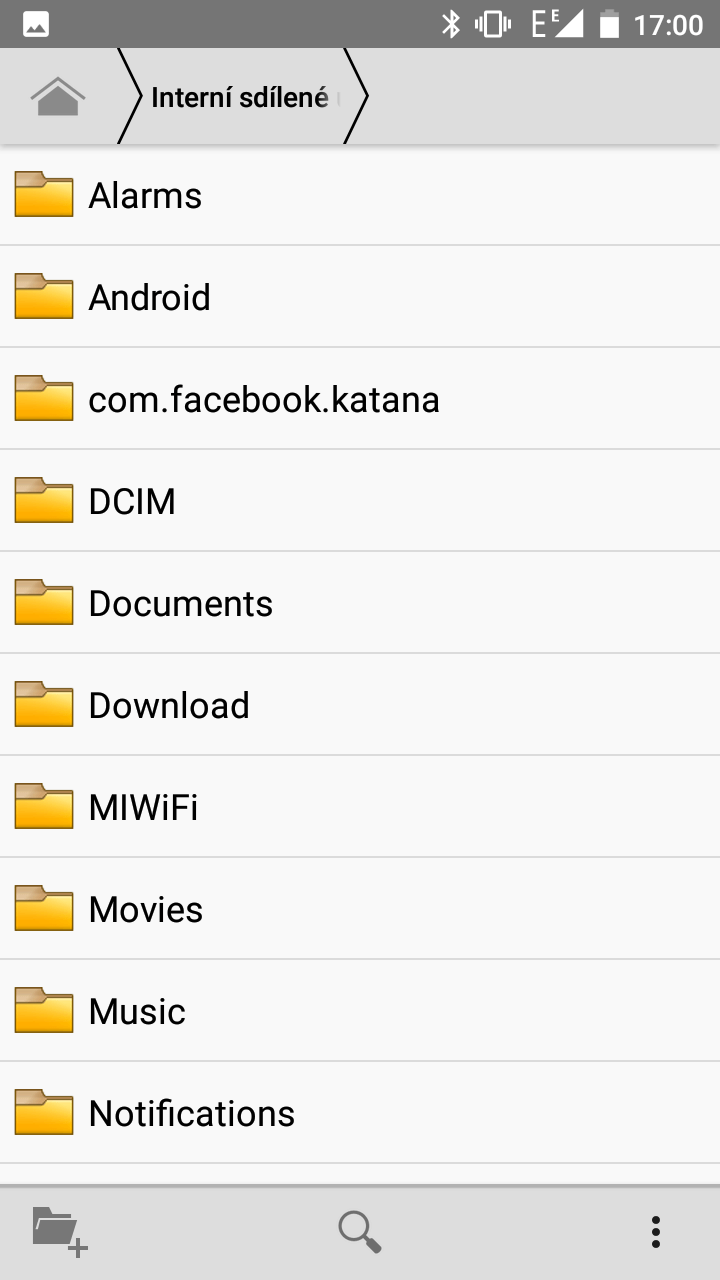Open the com.facebook.katana folder

[360, 399]
